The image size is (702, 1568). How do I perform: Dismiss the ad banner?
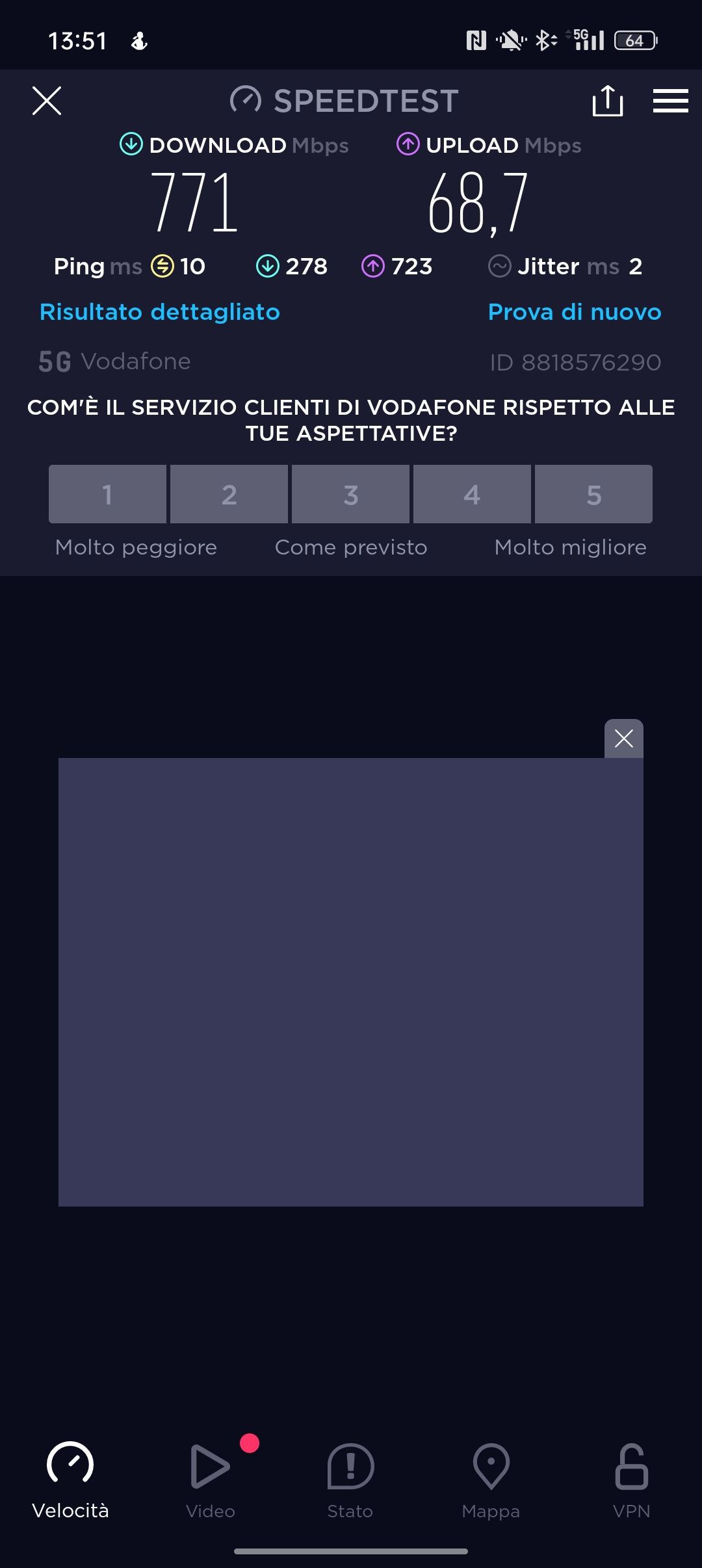pyautogui.click(x=624, y=738)
